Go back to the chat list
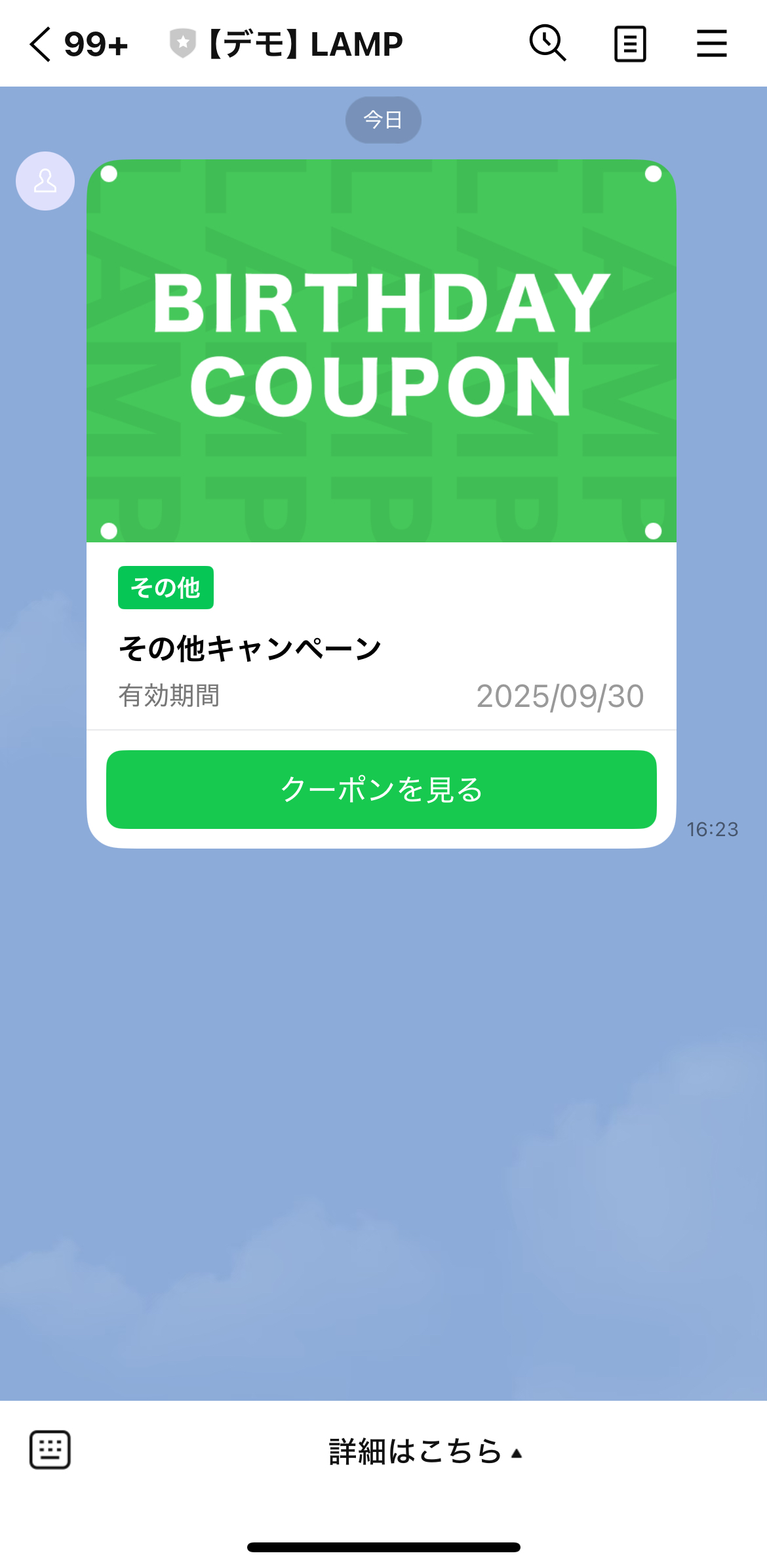The image size is (767, 1568). point(41,45)
